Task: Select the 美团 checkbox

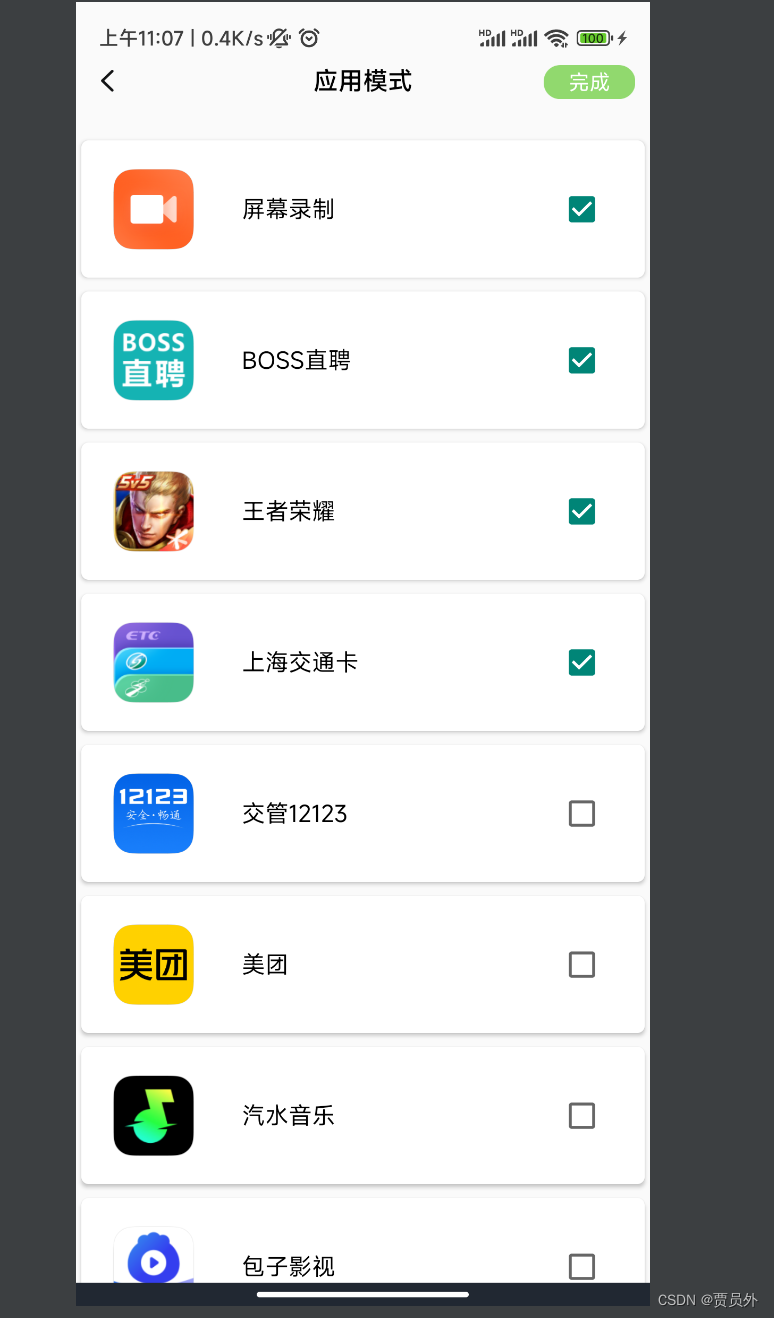Action: point(582,965)
